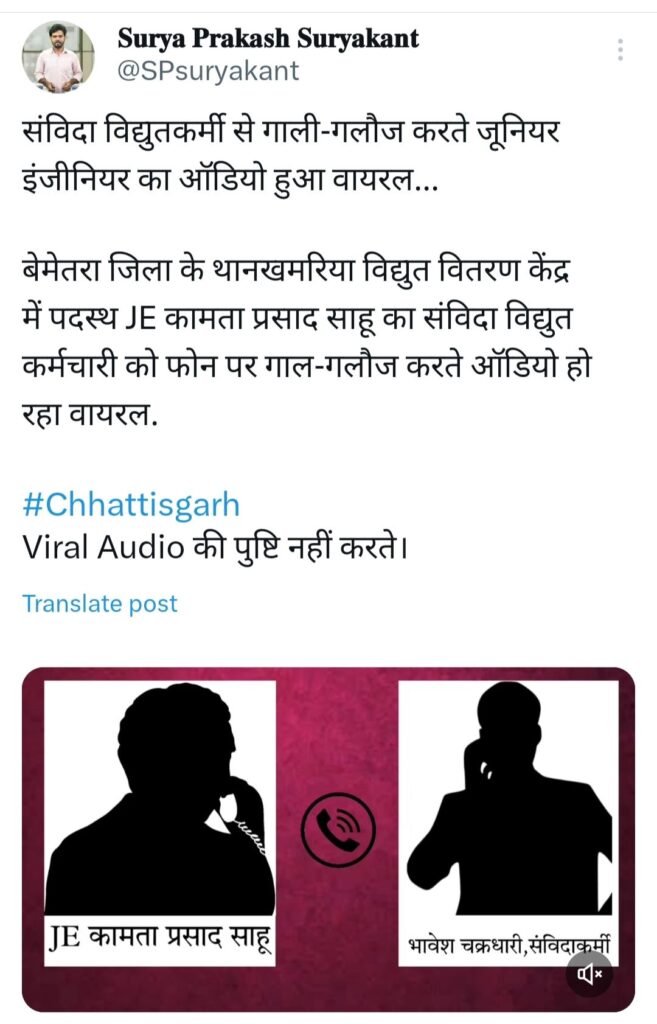Translate this post
Screen dimensions: 657x1024
pos(100,603)
